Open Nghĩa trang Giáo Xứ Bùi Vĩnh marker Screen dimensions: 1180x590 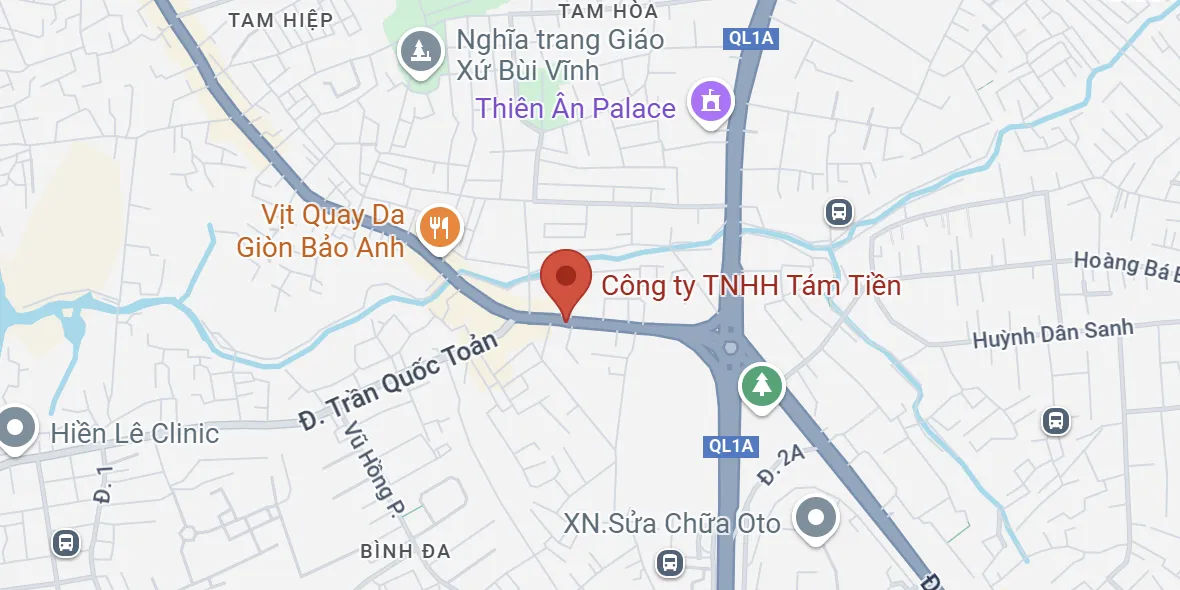pyautogui.click(x=420, y=50)
